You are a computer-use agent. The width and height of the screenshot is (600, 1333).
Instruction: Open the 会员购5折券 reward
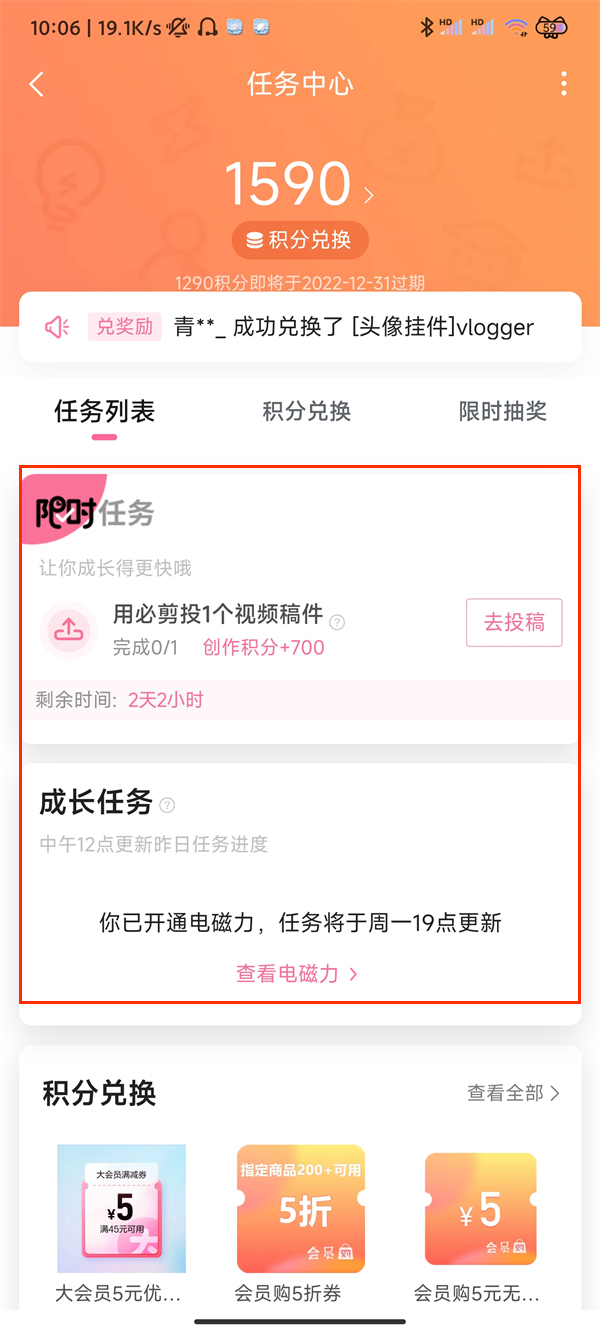(x=301, y=1208)
